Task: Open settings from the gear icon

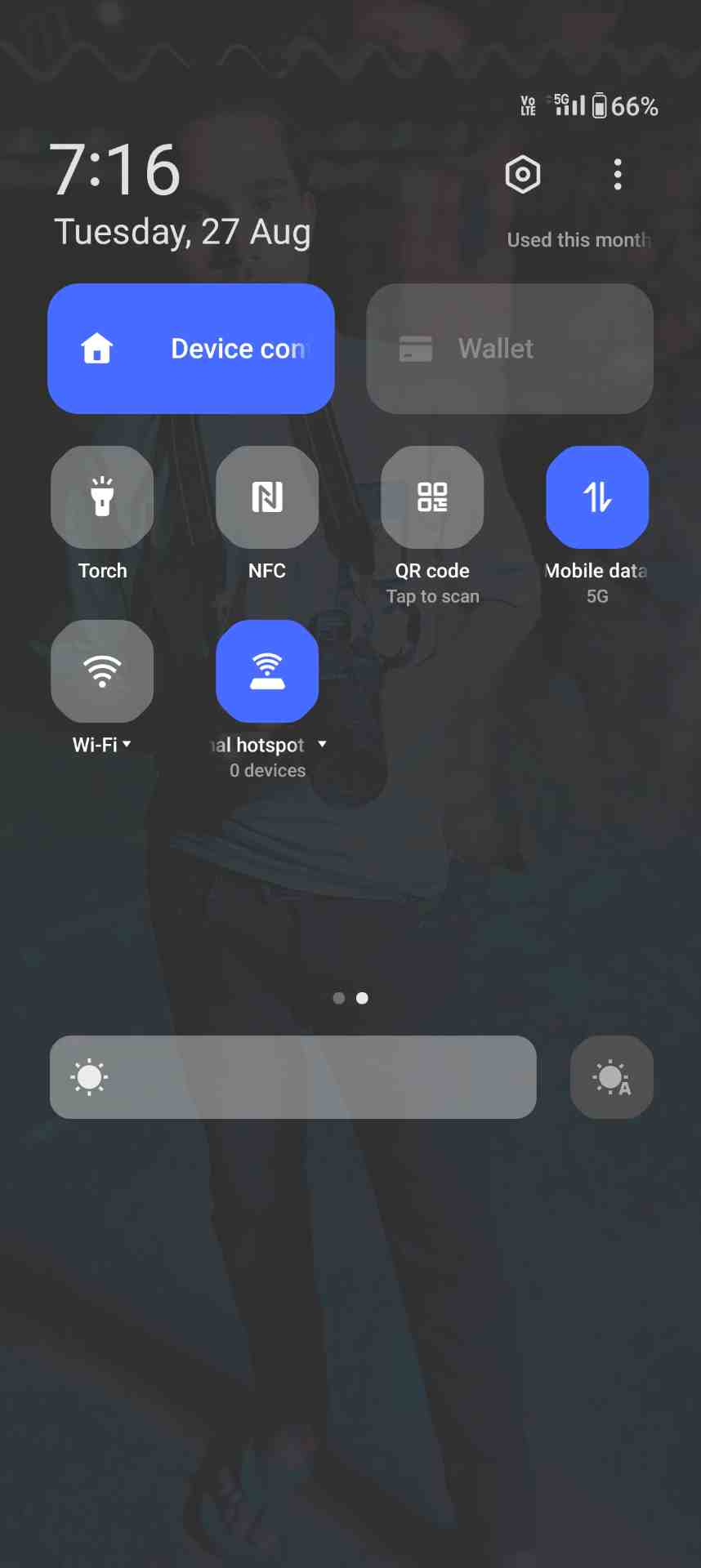Action: pyautogui.click(x=523, y=175)
